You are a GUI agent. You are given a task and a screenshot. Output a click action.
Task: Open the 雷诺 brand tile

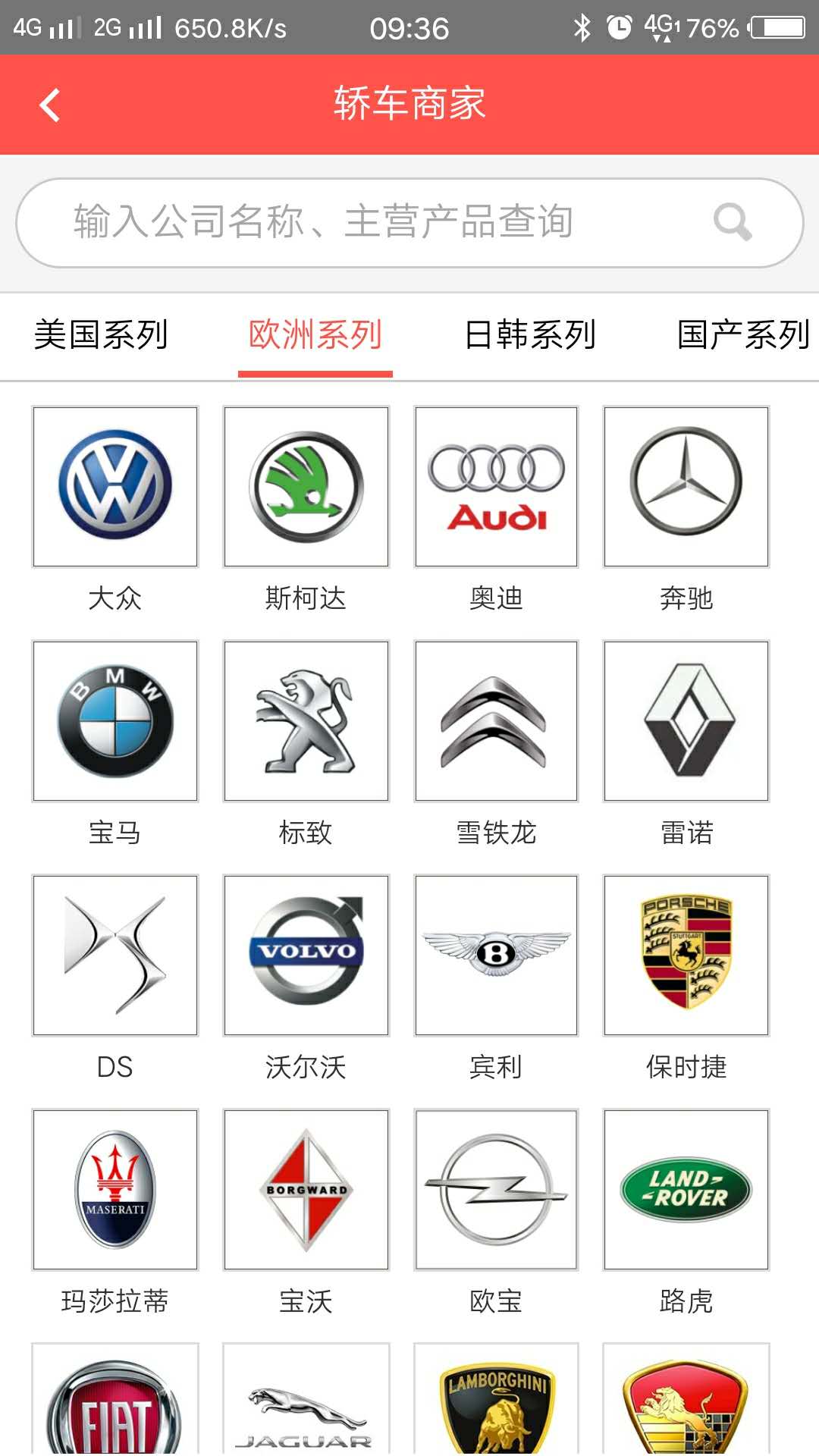pos(686,721)
